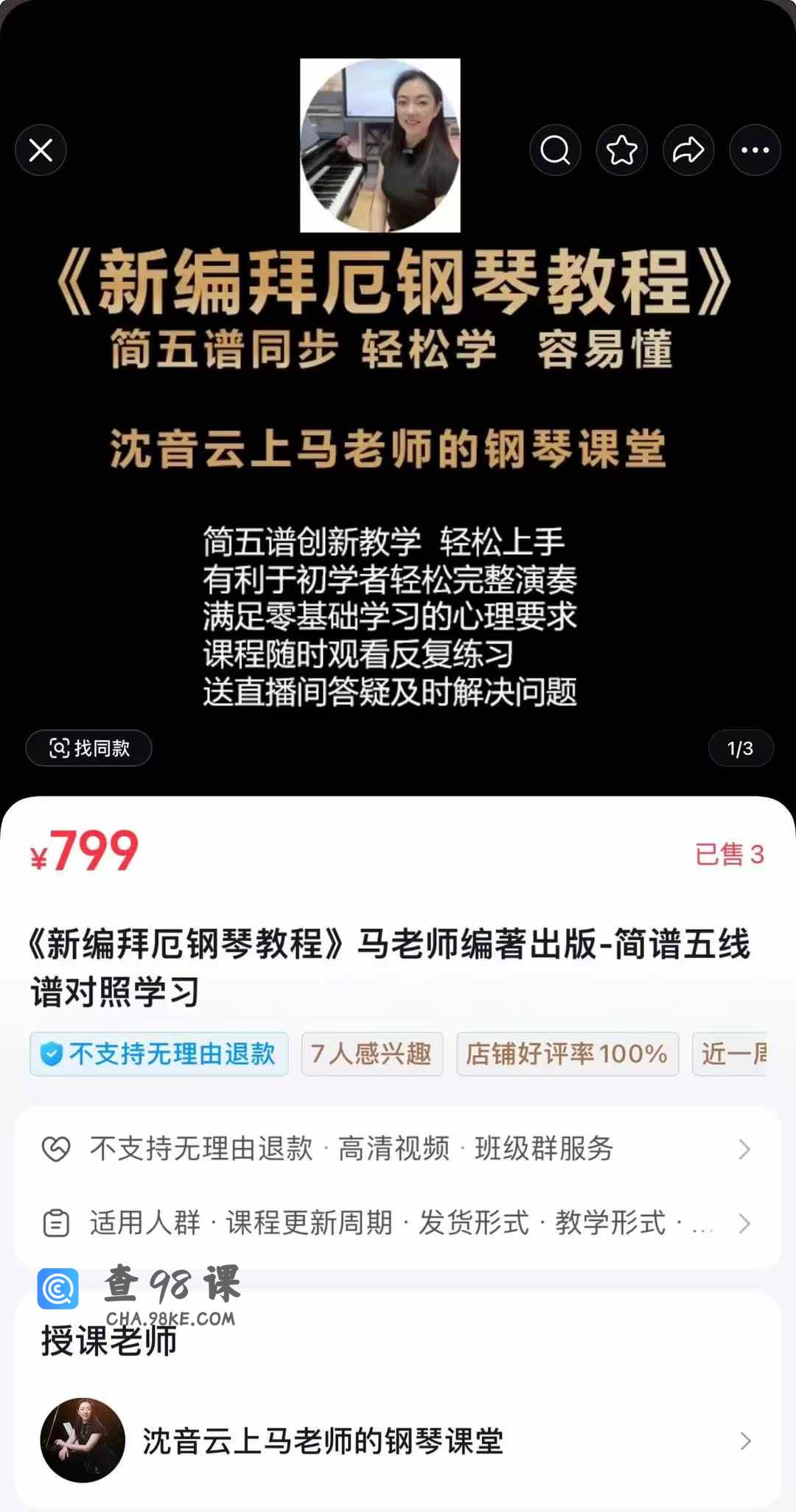Tap the 找同款 find-similar button
Image resolution: width=796 pixels, height=1512 pixels.
(x=89, y=748)
